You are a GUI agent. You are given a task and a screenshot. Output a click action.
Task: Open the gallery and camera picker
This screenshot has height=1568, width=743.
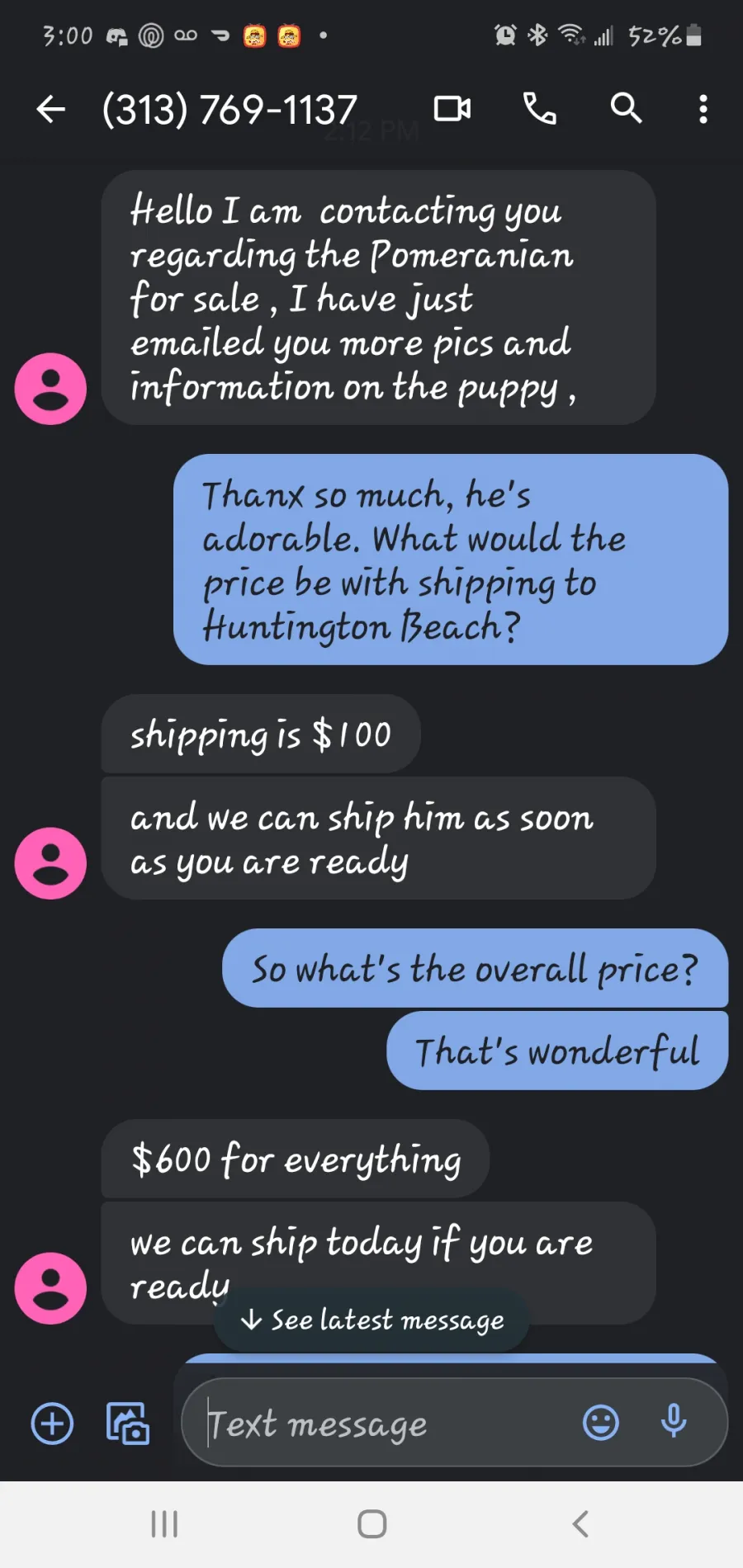[x=128, y=1424]
